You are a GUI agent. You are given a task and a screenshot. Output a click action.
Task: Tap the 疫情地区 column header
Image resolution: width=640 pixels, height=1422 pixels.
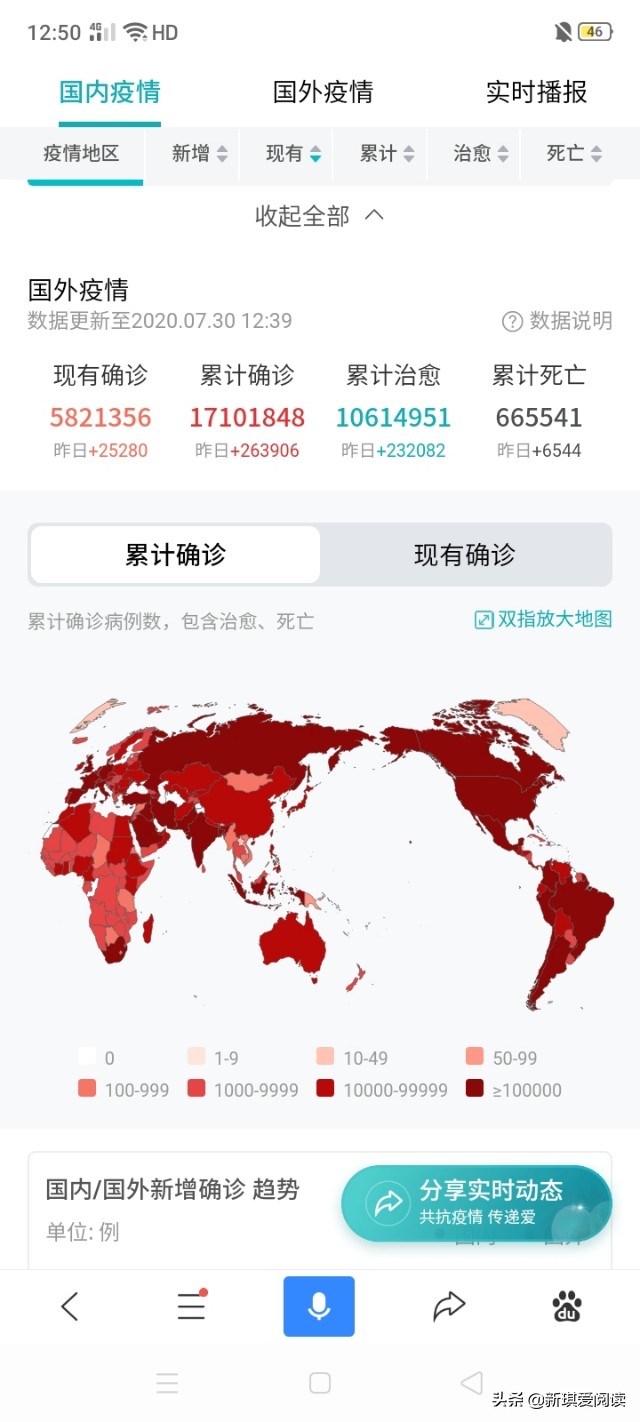(x=81, y=153)
